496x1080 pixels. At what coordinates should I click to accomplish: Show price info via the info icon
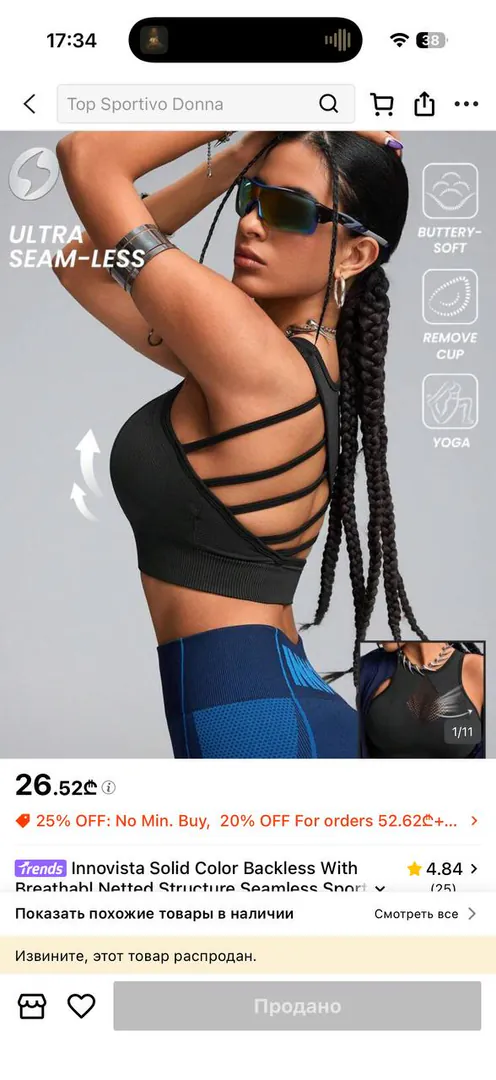pyautogui.click(x=109, y=787)
